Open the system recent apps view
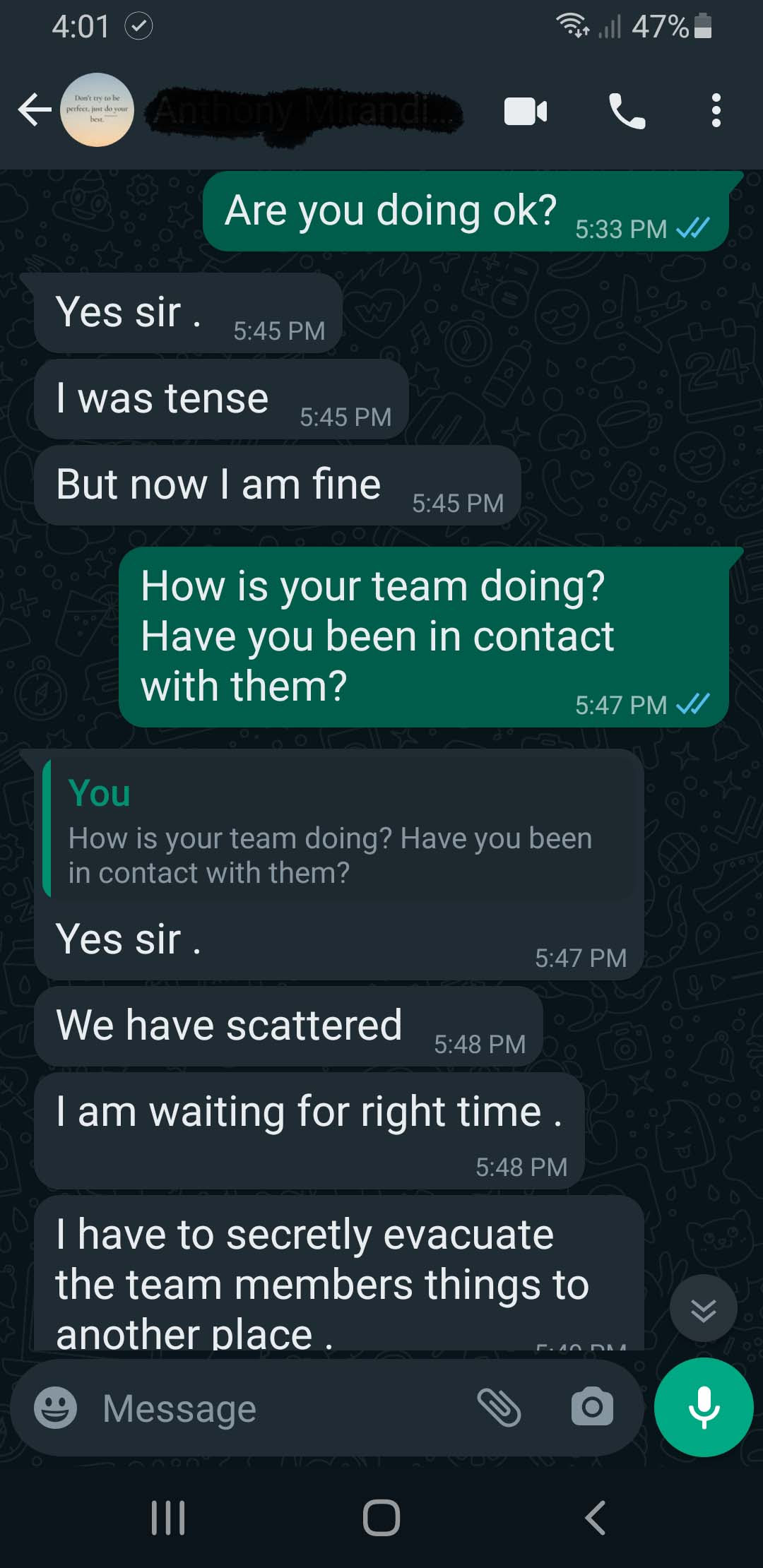Screen dimensions: 763x1568 pos(168,1517)
